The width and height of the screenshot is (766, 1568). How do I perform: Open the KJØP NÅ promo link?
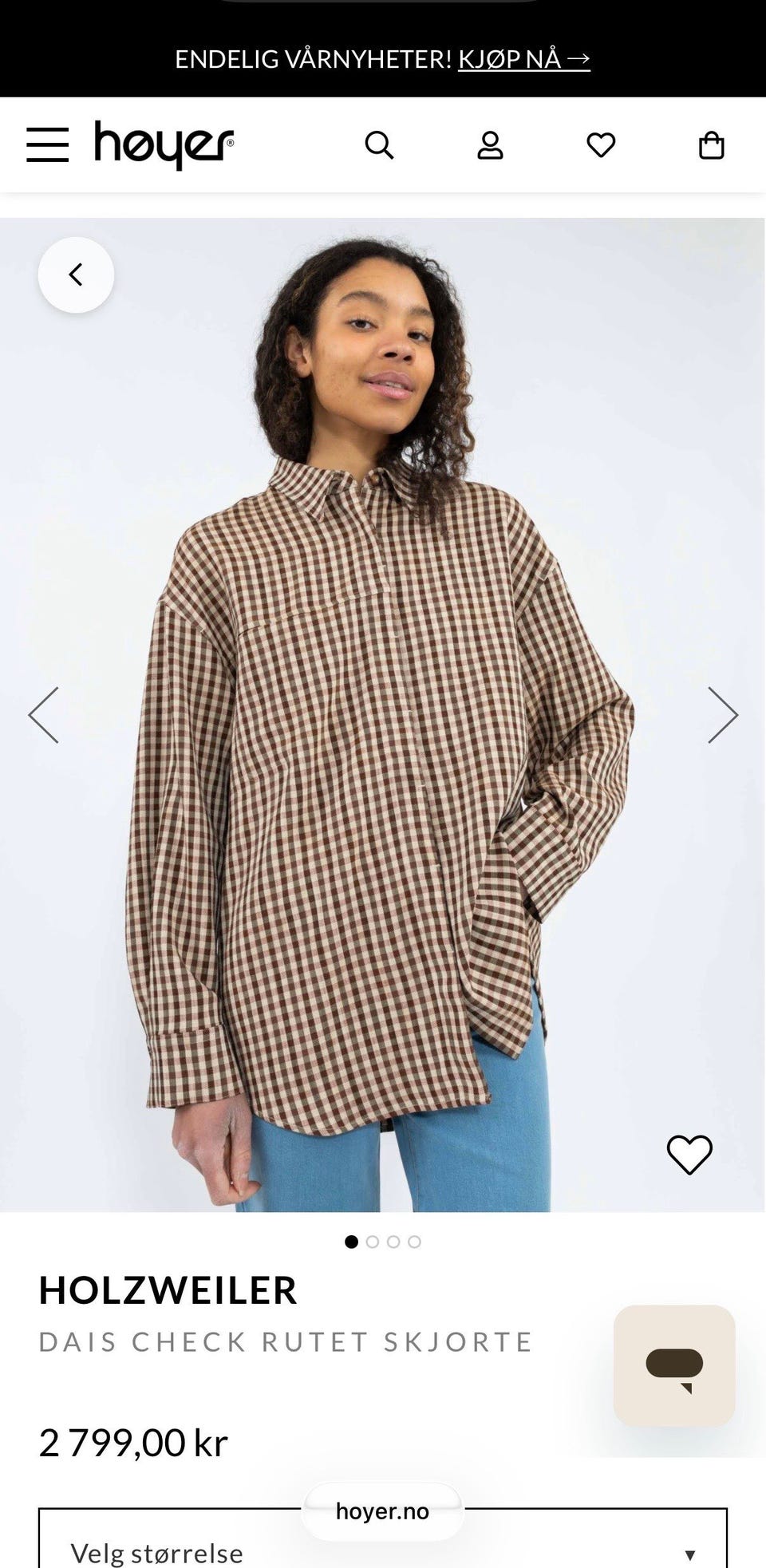tap(523, 59)
